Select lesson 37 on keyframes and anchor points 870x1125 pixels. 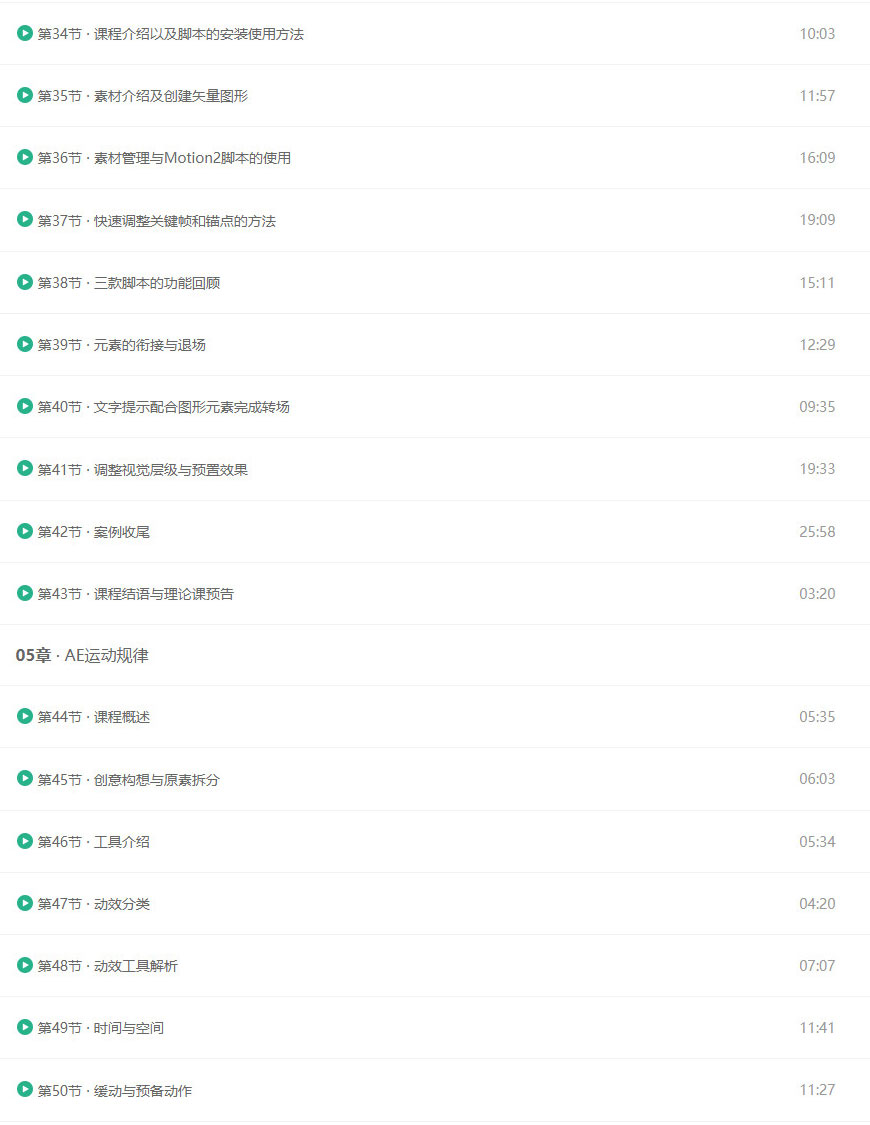156,220
